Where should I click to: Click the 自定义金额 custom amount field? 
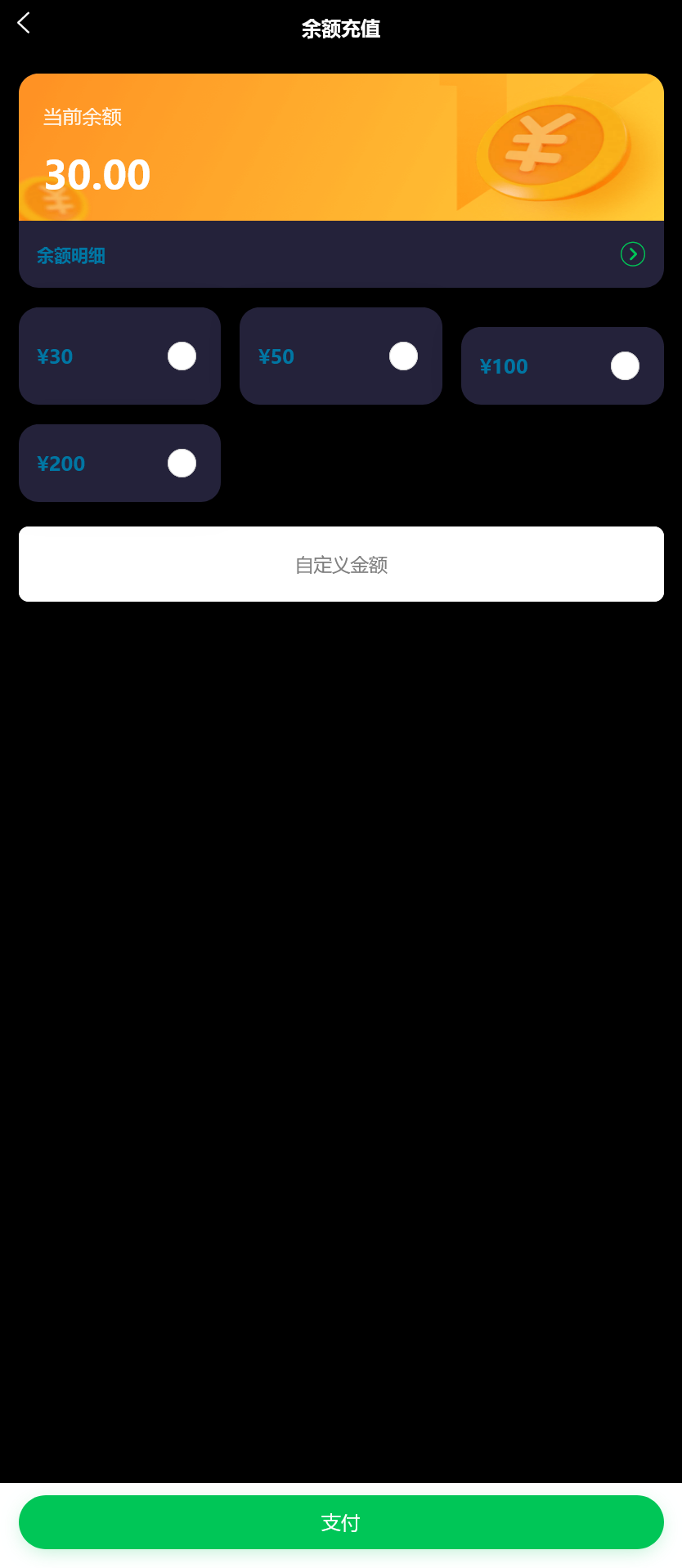341,564
